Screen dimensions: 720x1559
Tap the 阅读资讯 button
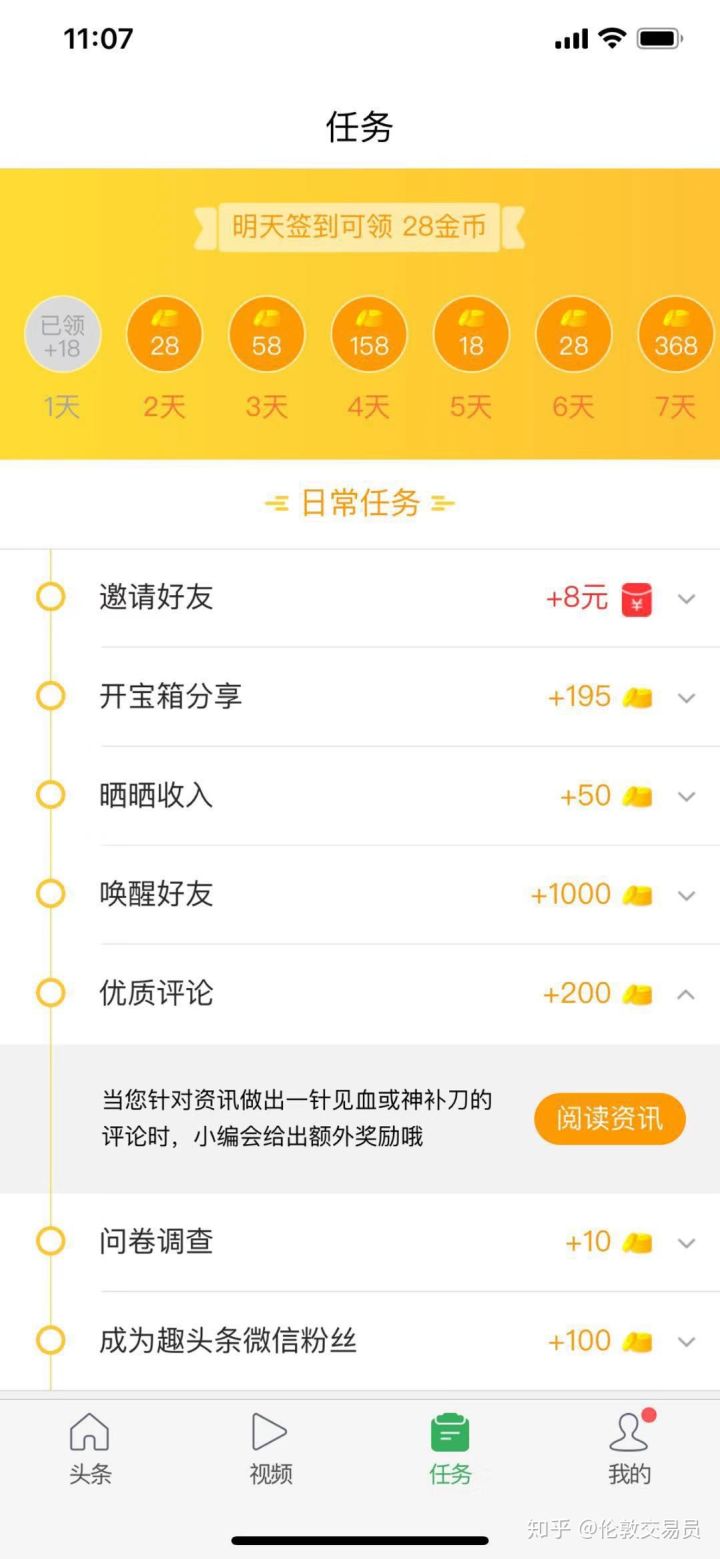[x=610, y=1118]
